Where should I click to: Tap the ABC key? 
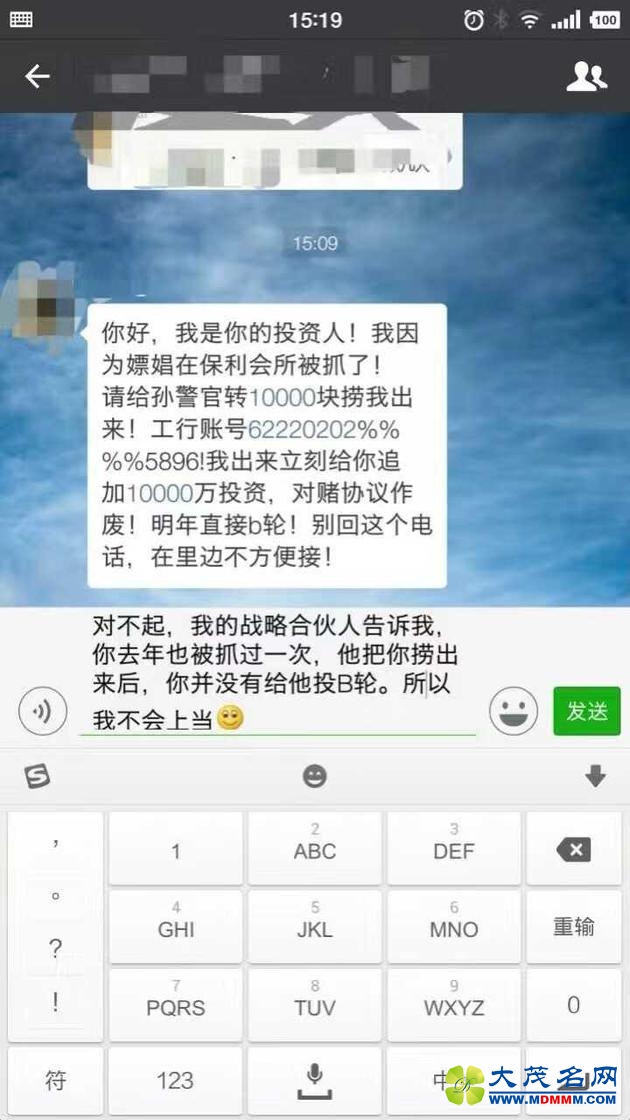[x=315, y=848]
